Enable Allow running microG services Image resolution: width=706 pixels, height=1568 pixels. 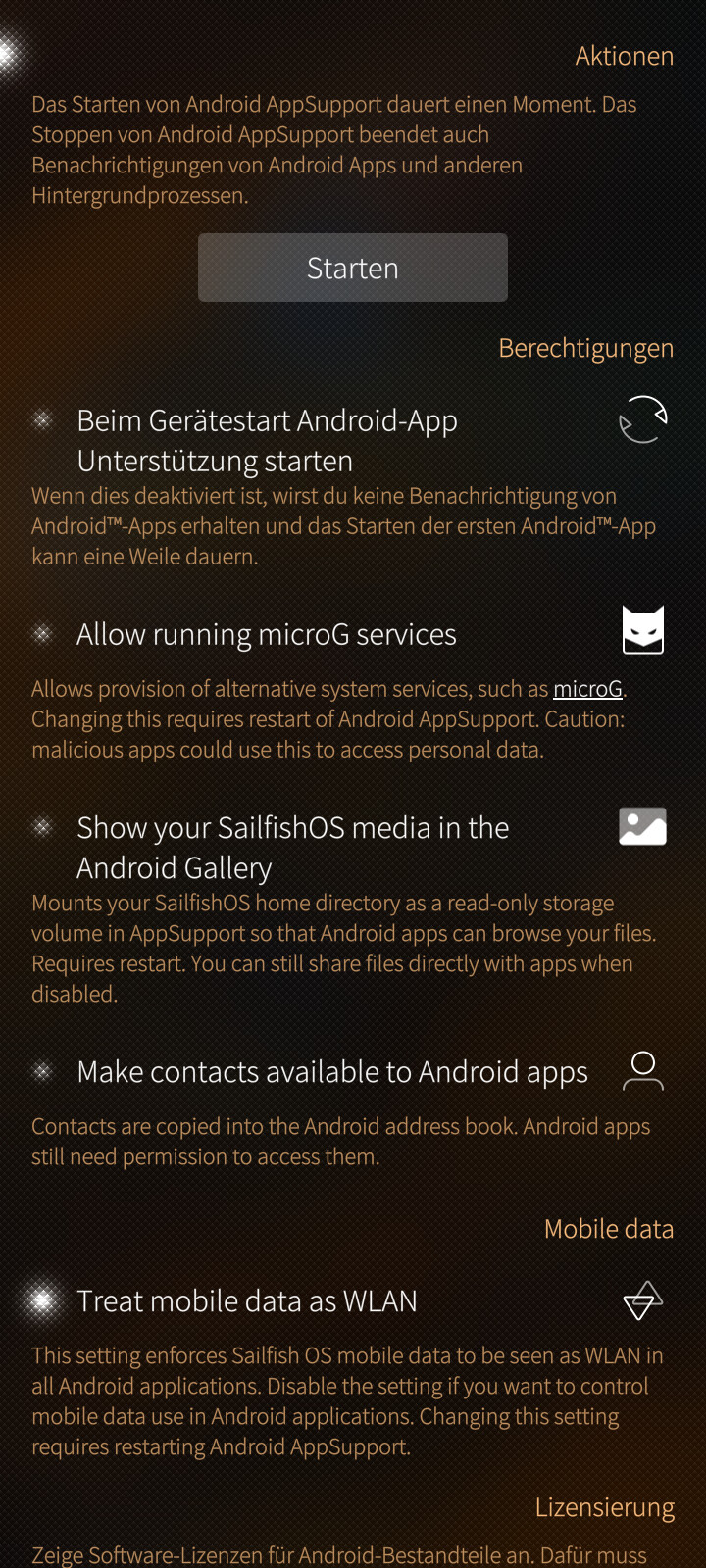click(267, 634)
